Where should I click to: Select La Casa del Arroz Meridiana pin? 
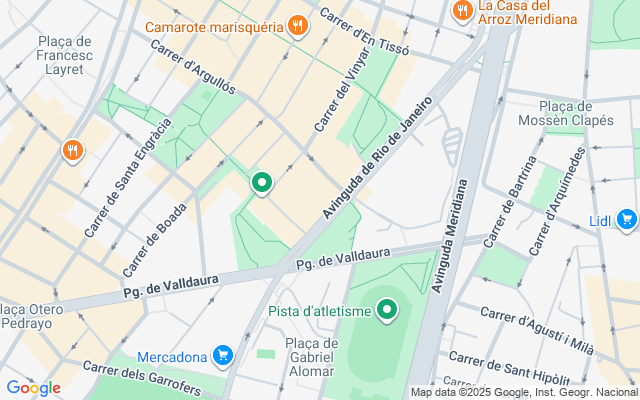pos(462,10)
